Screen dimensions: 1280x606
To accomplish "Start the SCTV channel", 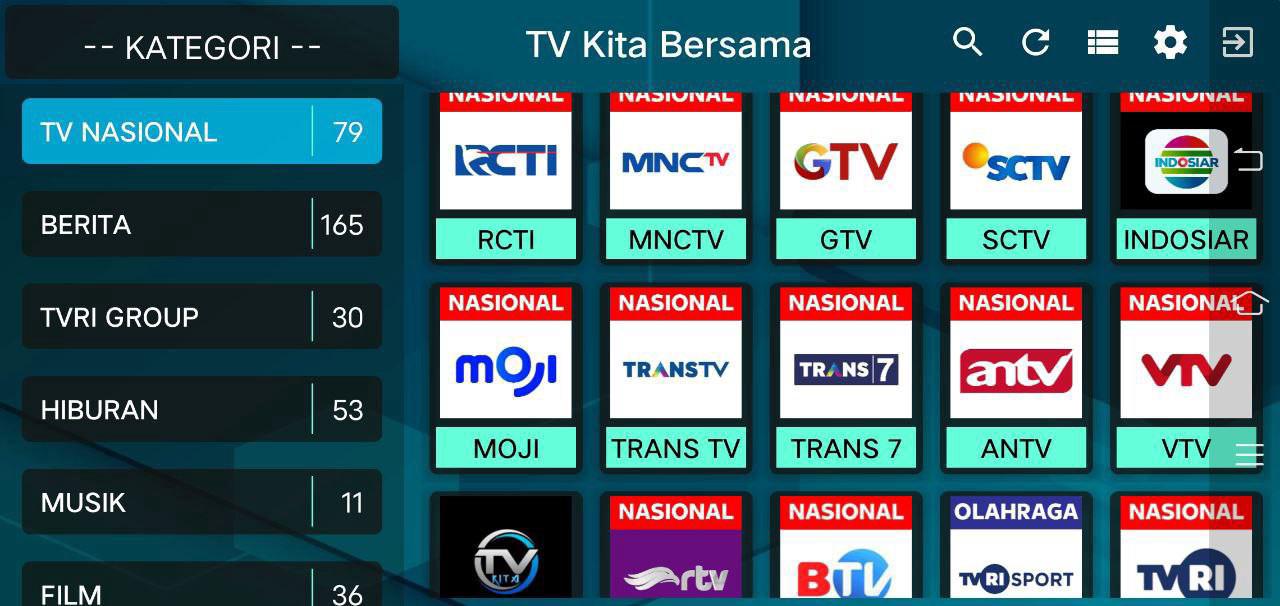I will point(1016,175).
